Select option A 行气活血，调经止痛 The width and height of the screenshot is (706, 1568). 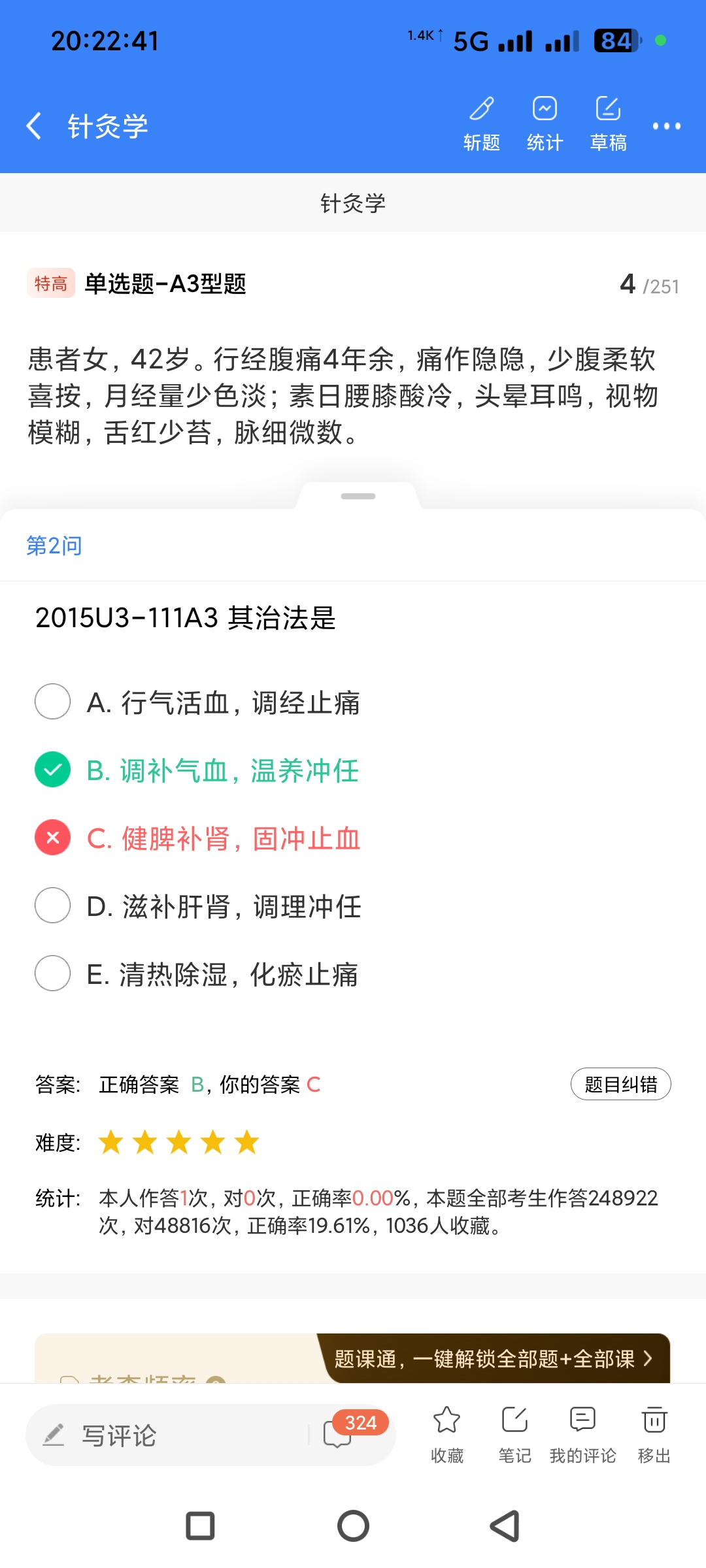53,702
